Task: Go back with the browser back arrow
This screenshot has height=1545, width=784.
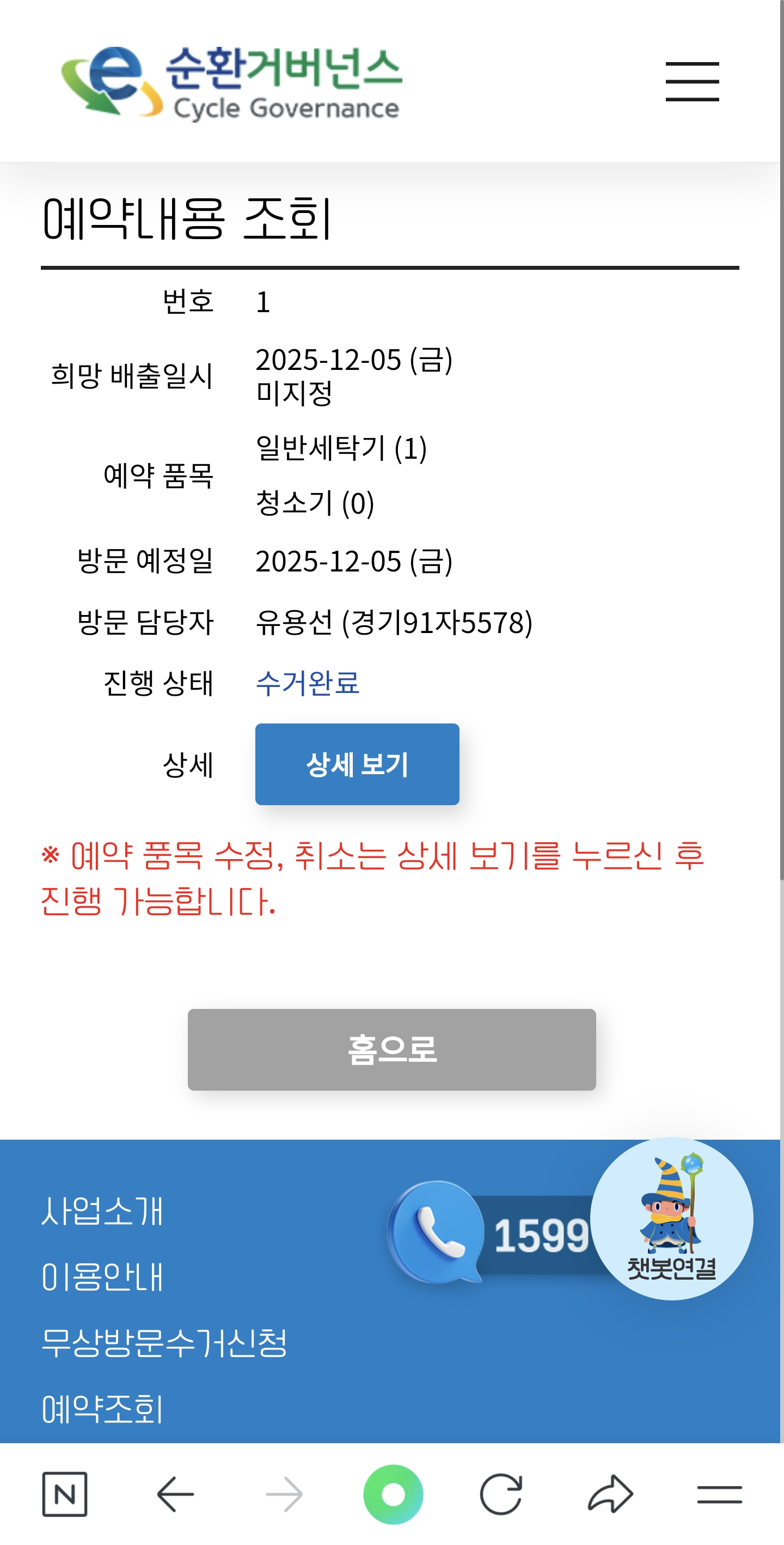Action: [x=175, y=1494]
